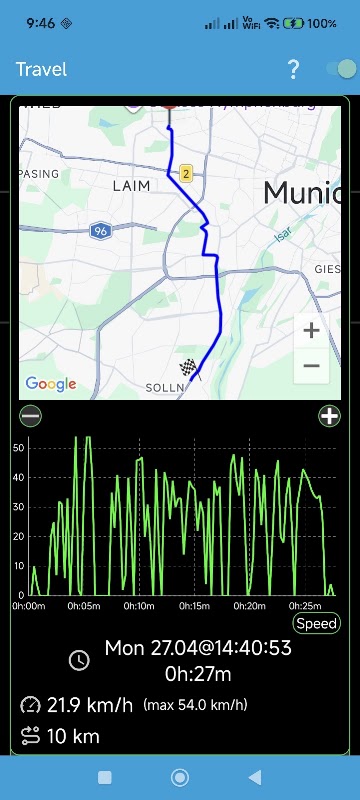This screenshot has width=360, height=800.
Task: Go back with the system back button
Action: click(254, 777)
